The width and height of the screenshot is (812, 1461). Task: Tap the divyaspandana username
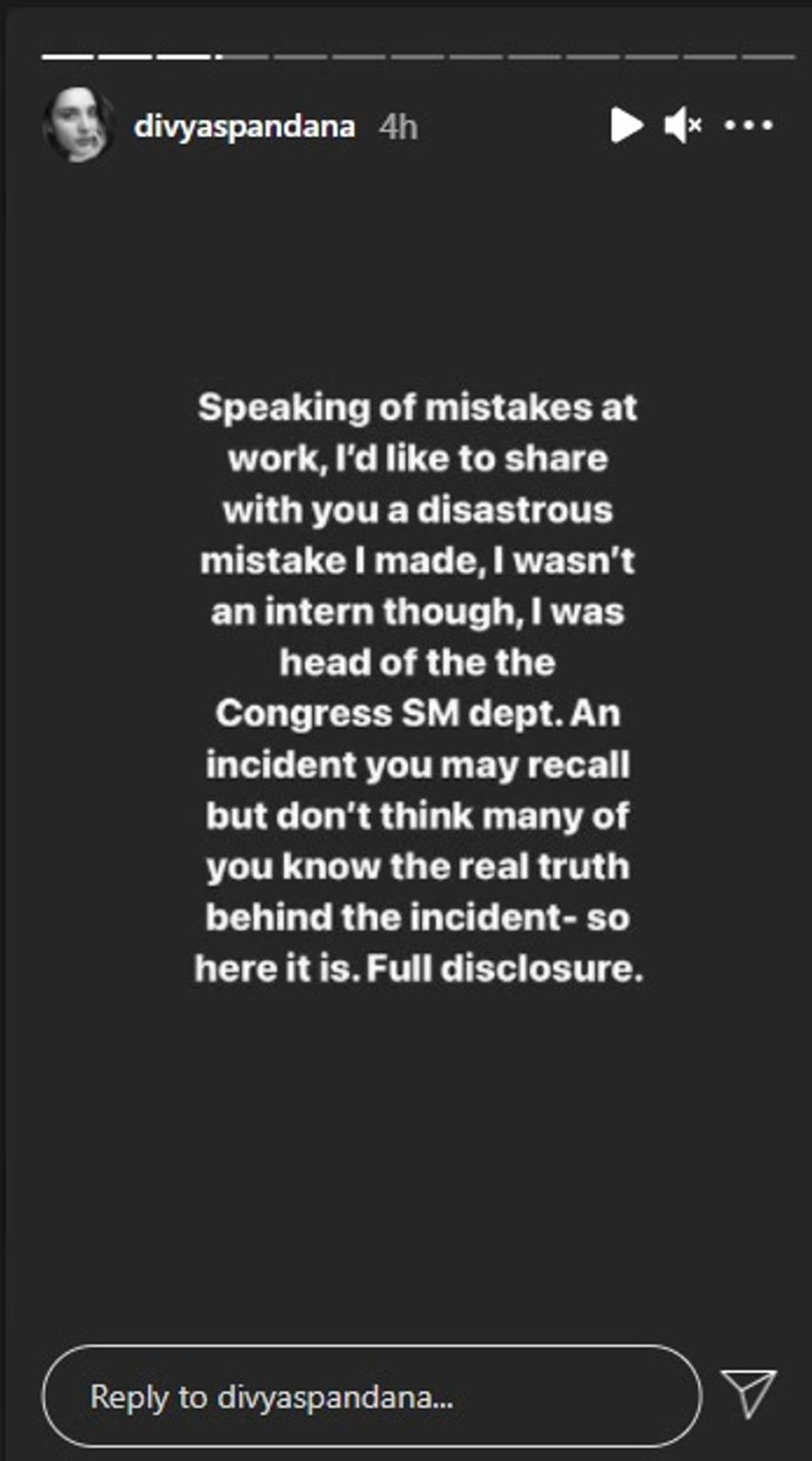pos(244,126)
